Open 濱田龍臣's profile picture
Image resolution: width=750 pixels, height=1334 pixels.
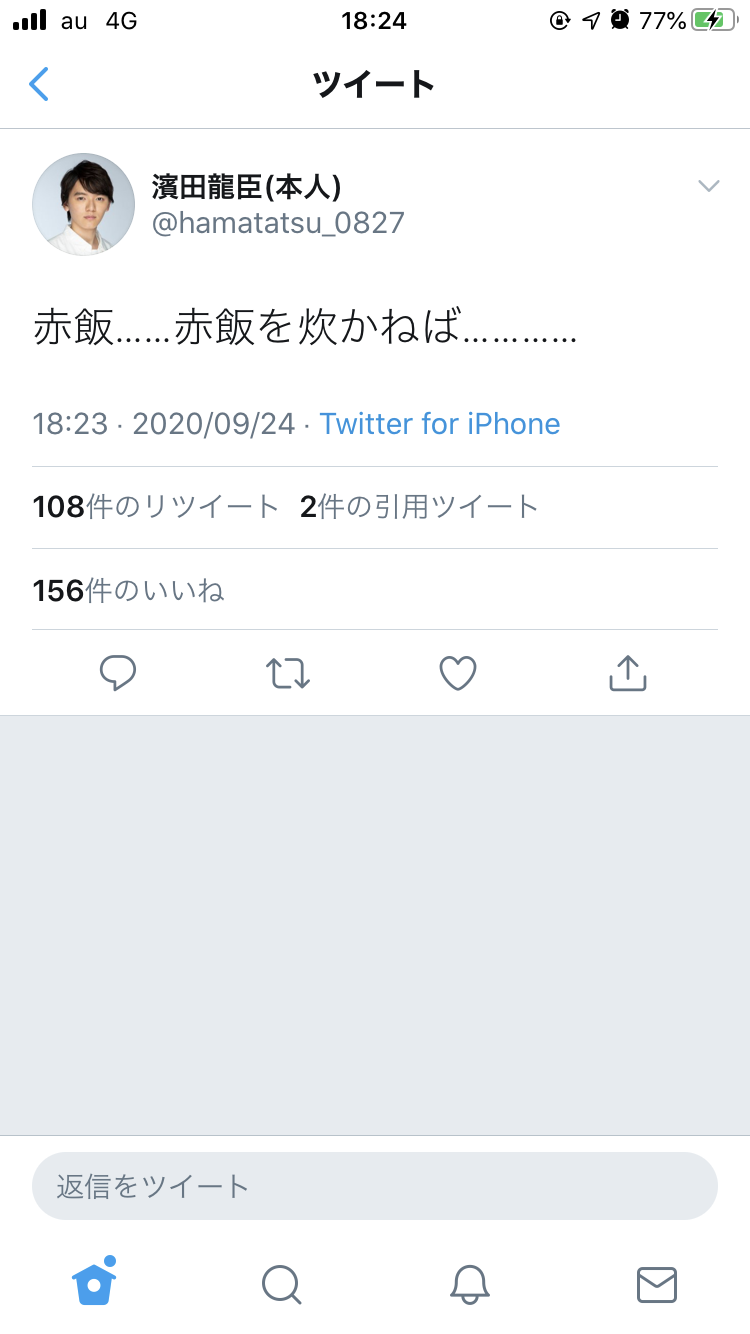[x=84, y=204]
